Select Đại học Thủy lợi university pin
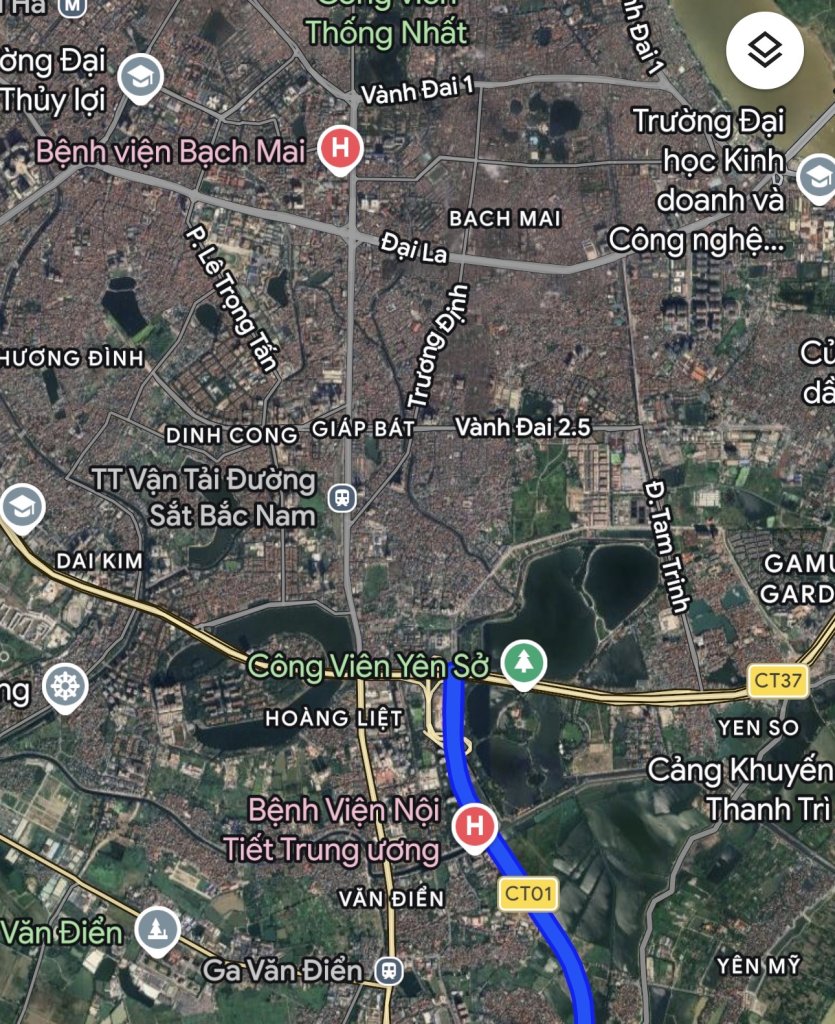Viewport: 835px width, 1024px height. coord(140,77)
